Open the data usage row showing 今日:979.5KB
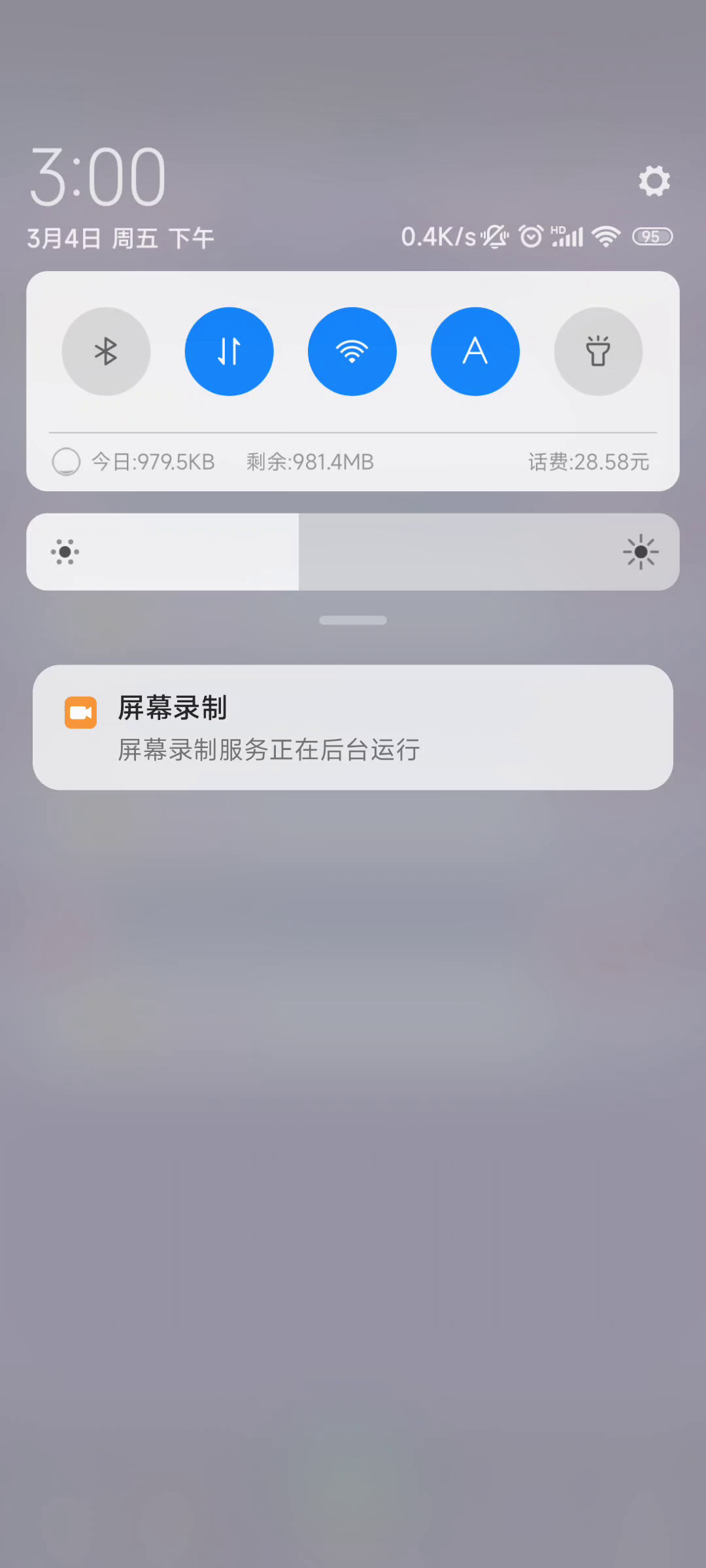The width and height of the screenshot is (706, 1568). point(353,462)
